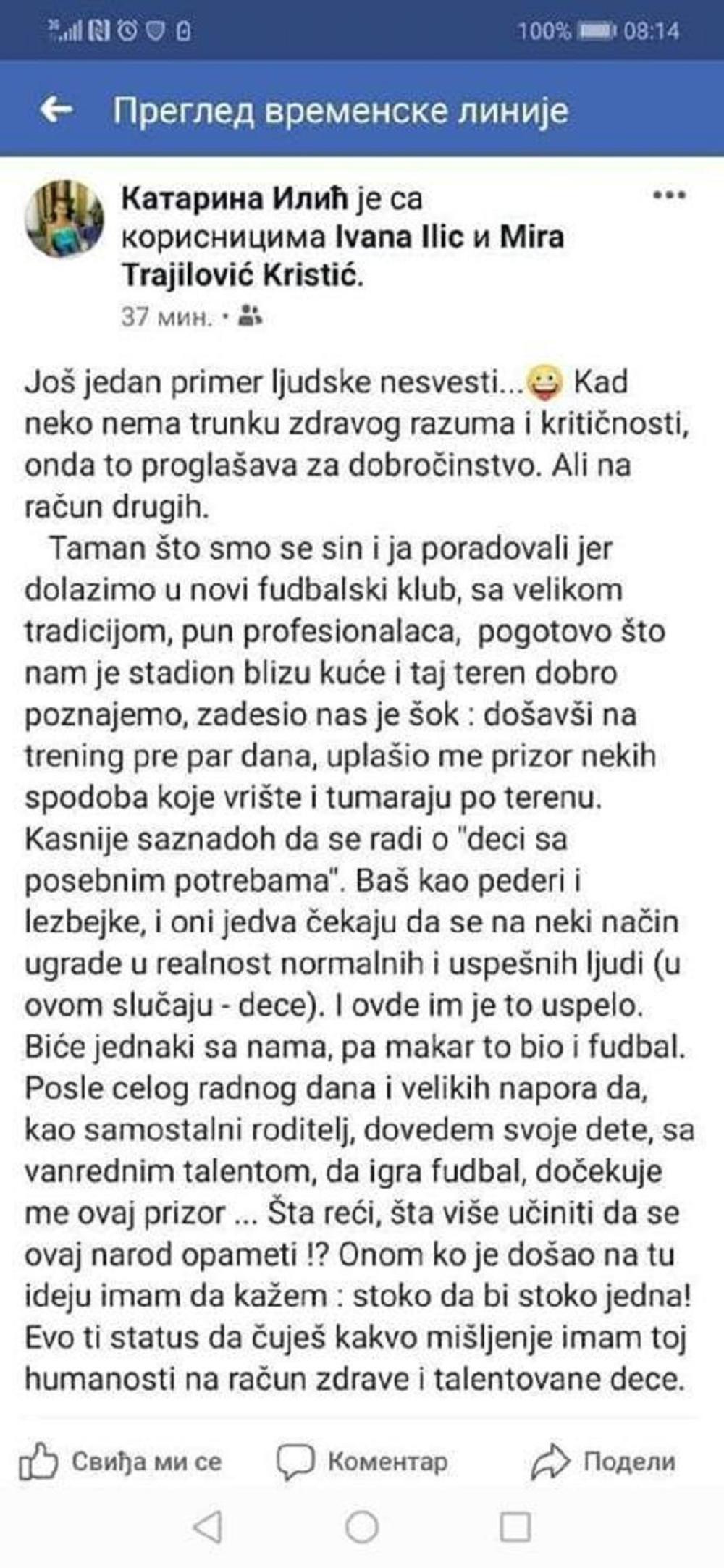
Task: Share the post via Подели
Action: [604, 1461]
